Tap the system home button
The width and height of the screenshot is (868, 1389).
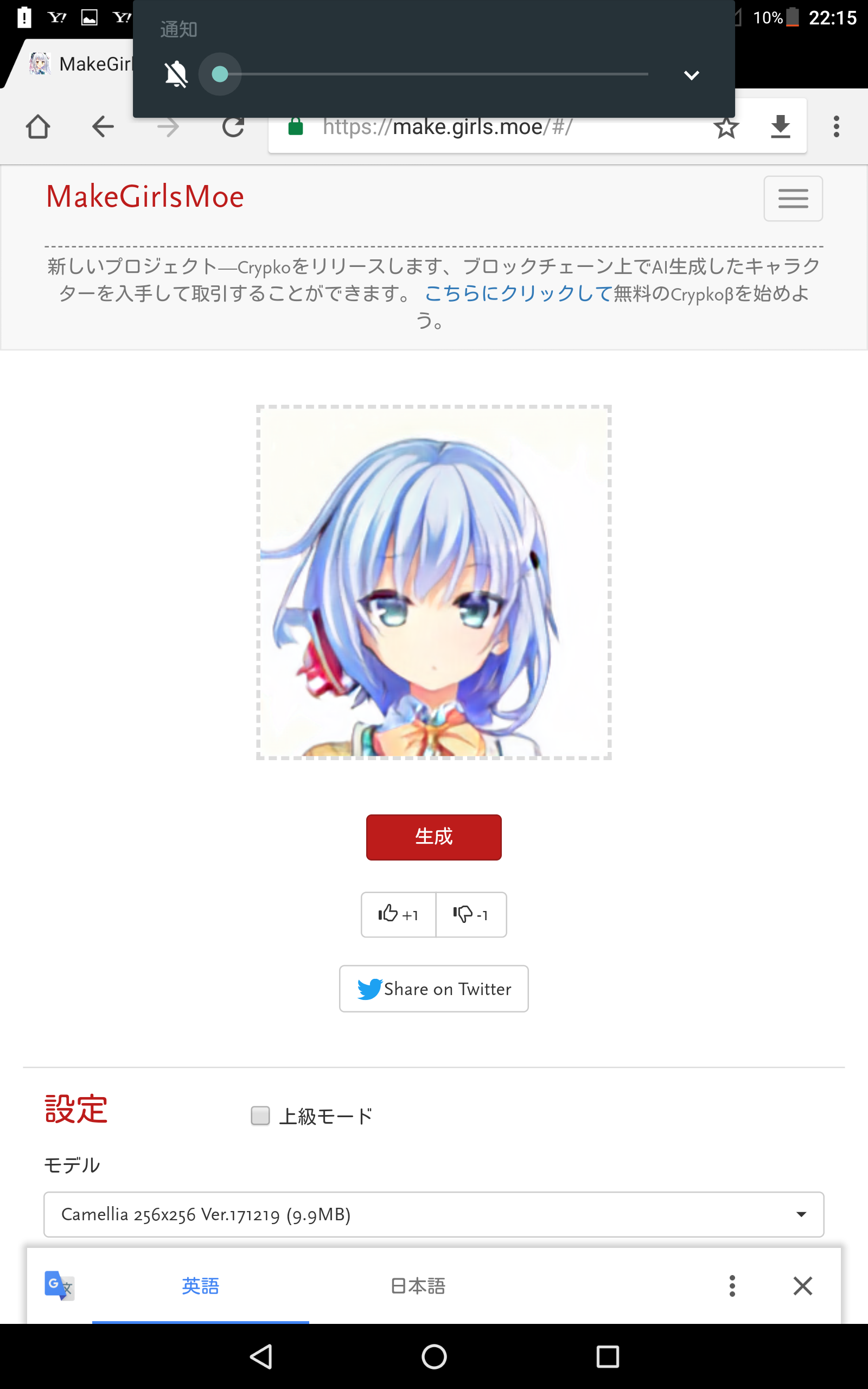click(x=434, y=1356)
